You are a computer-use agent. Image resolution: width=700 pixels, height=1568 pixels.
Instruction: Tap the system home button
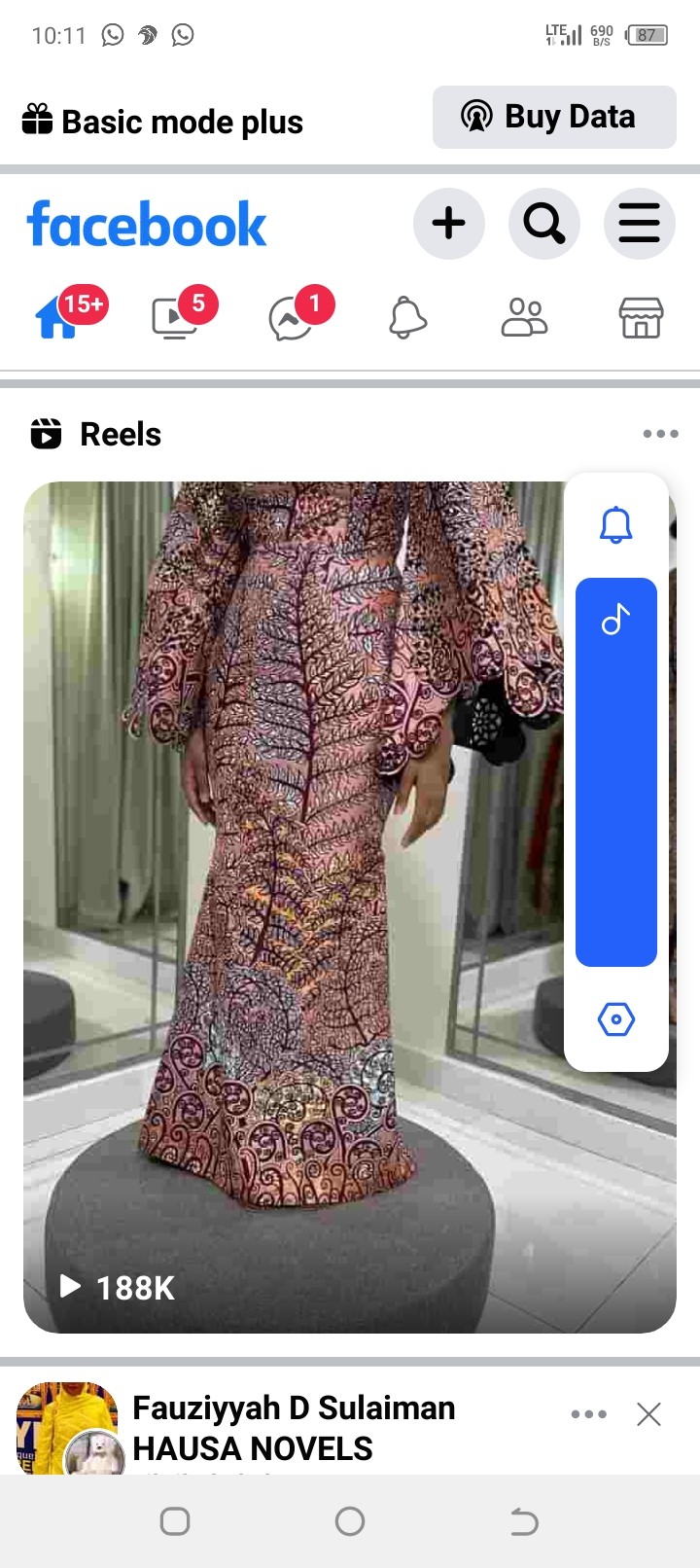tap(350, 1521)
